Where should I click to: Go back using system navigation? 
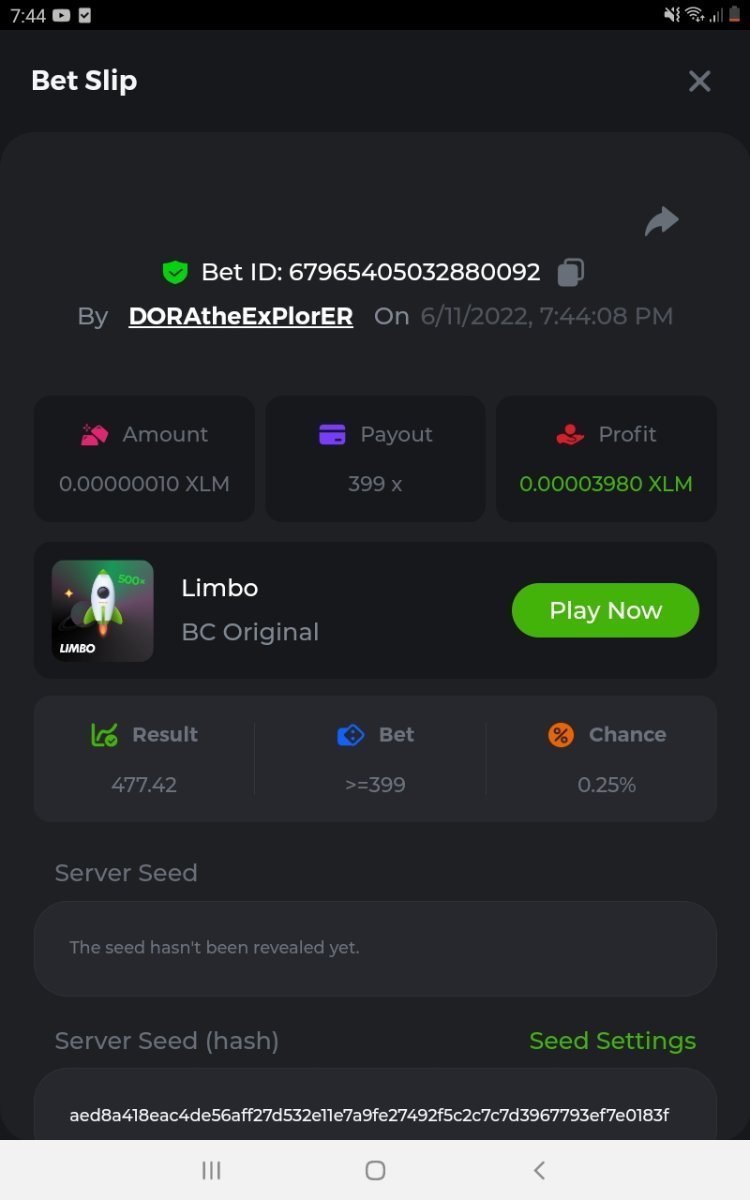coord(539,1170)
